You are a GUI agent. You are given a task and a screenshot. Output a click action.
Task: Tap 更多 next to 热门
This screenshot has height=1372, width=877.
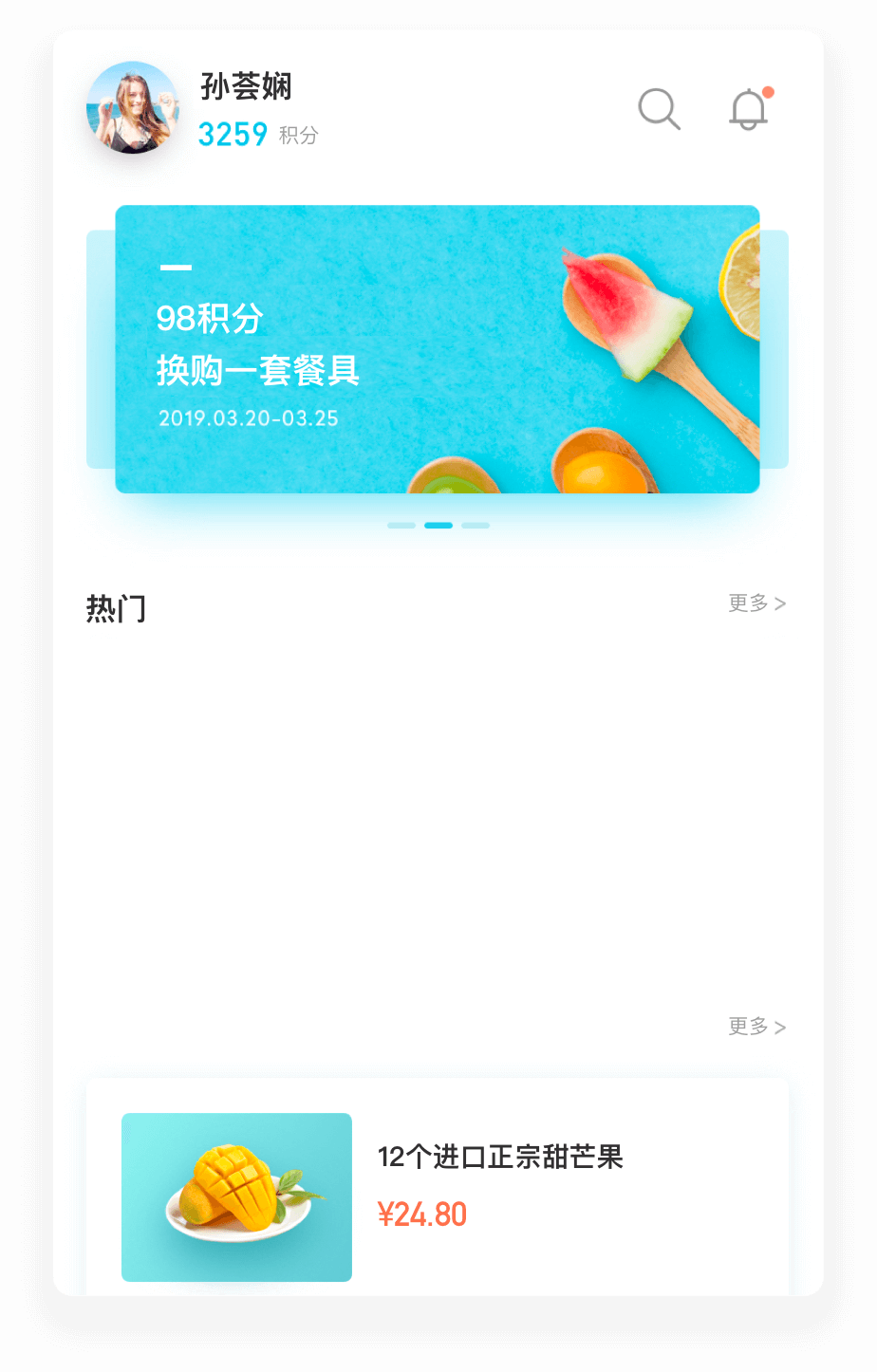click(756, 603)
